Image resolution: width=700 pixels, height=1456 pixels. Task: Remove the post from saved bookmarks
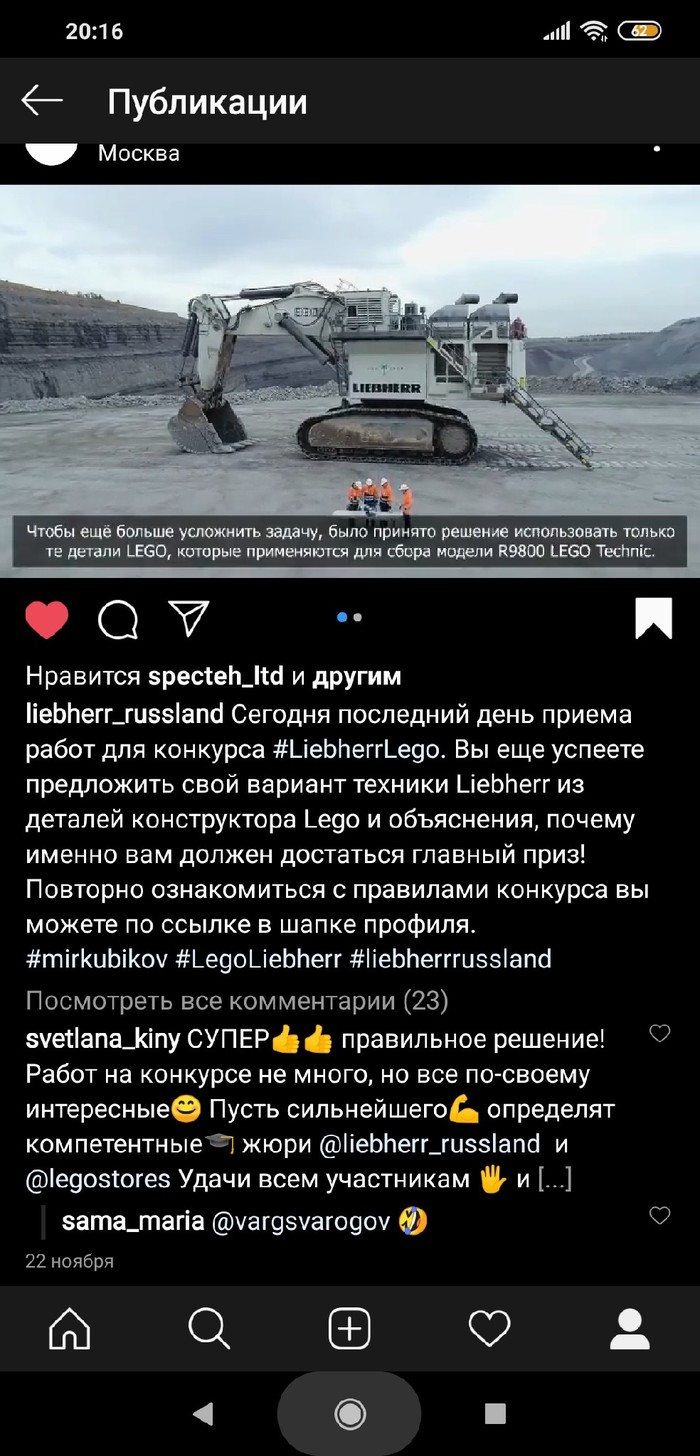(654, 618)
